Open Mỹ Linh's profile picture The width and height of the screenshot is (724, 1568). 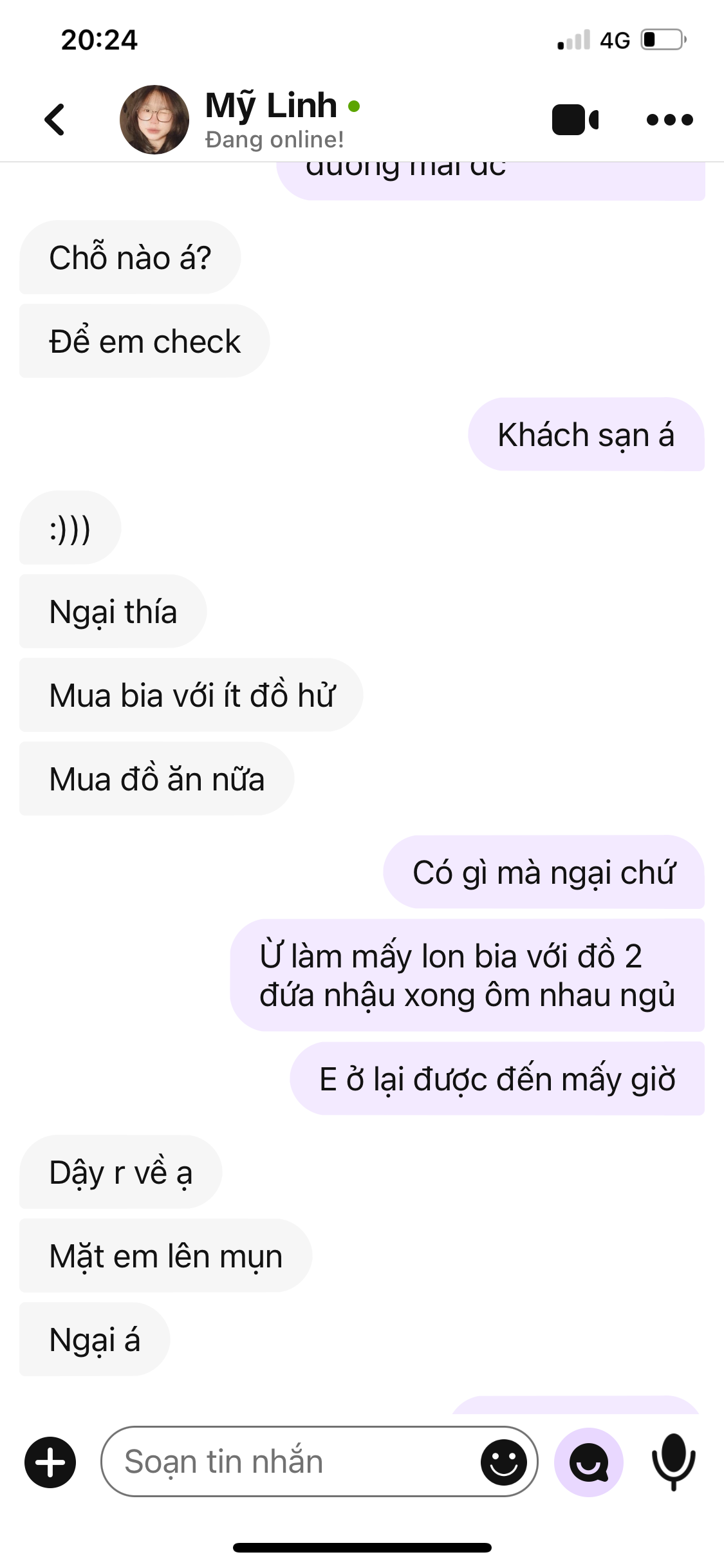tap(154, 120)
